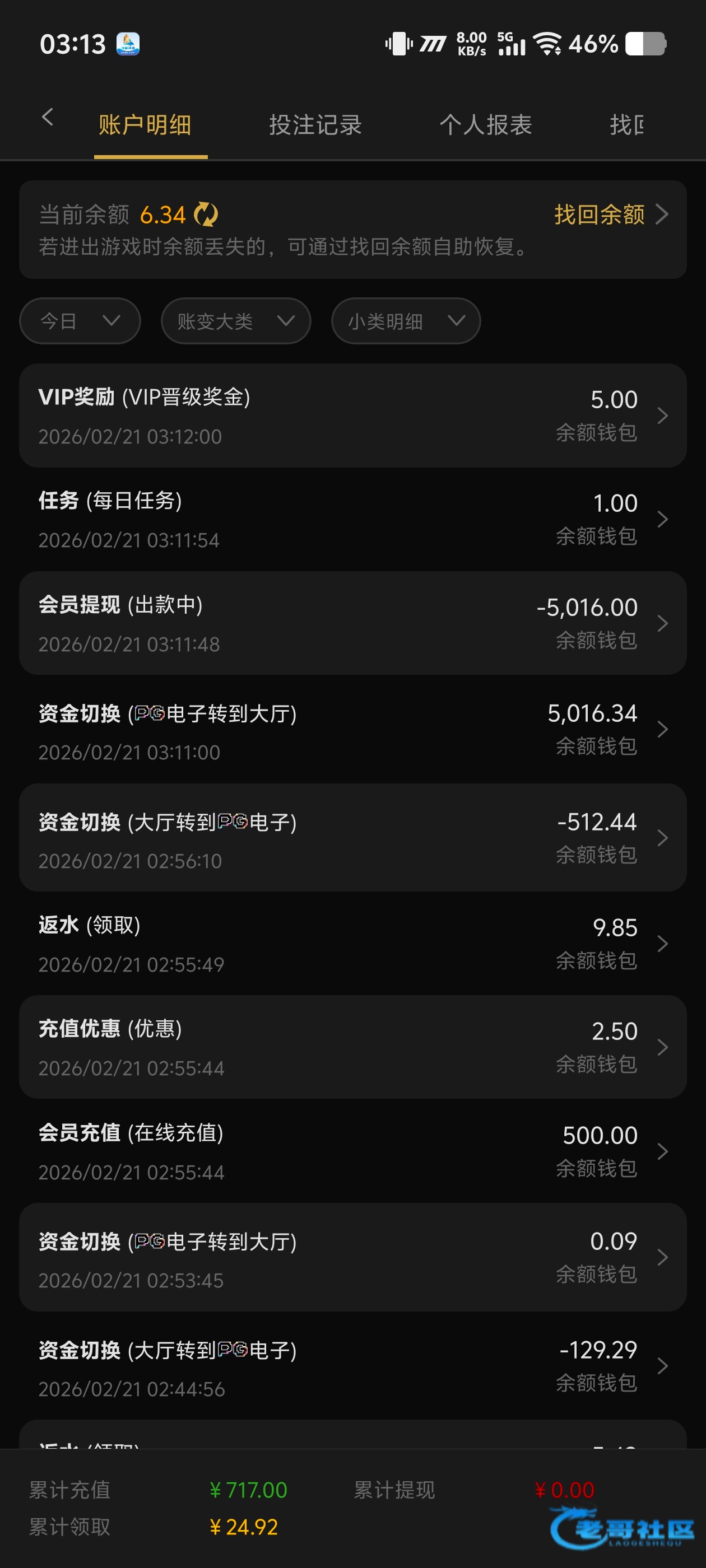
Task: Open the 0.09 资金切换 transfer record
Action: [x=352, y=1257]
